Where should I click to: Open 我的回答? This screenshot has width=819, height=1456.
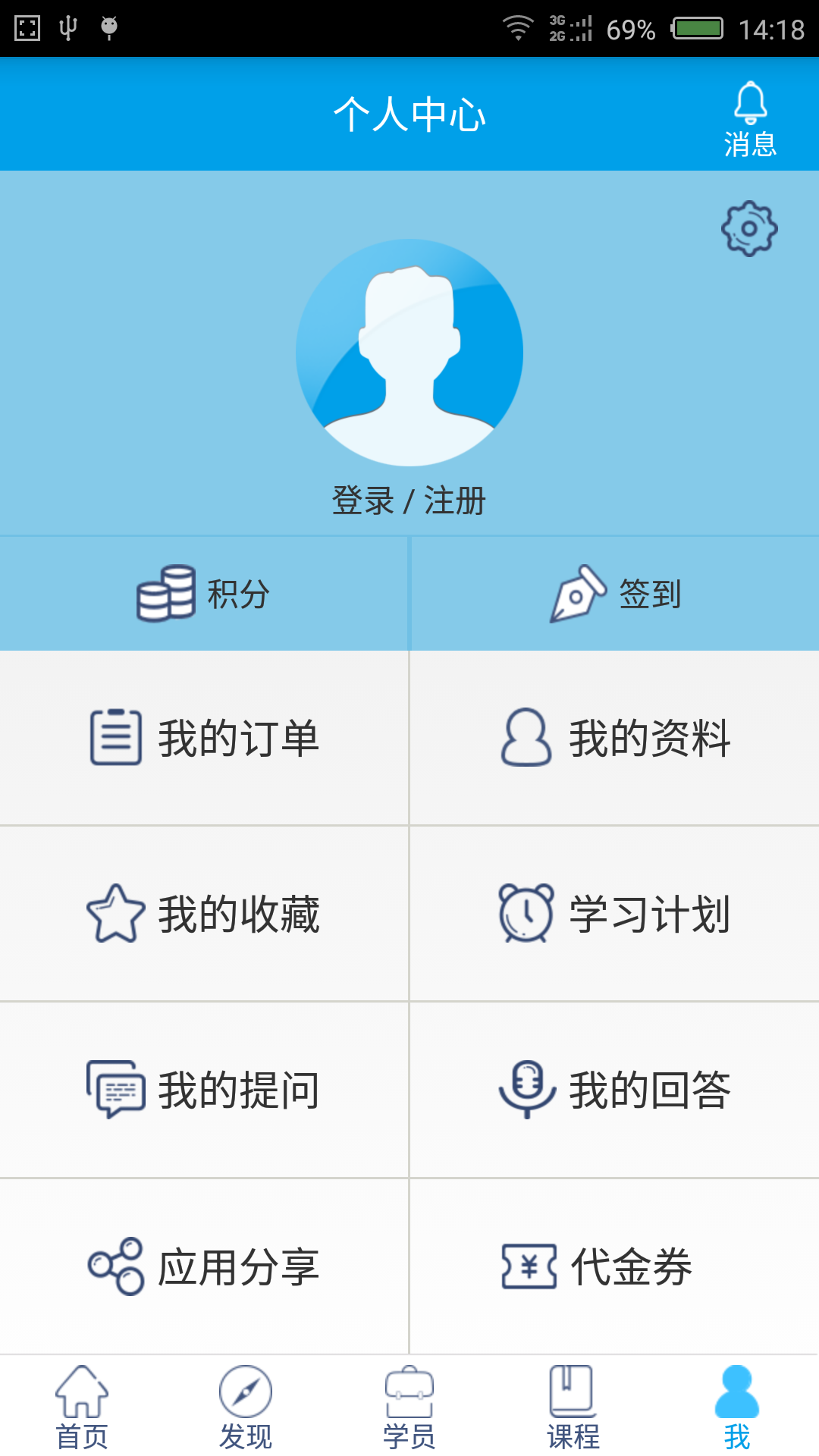pyautogui.click(x=615, y=1090)
